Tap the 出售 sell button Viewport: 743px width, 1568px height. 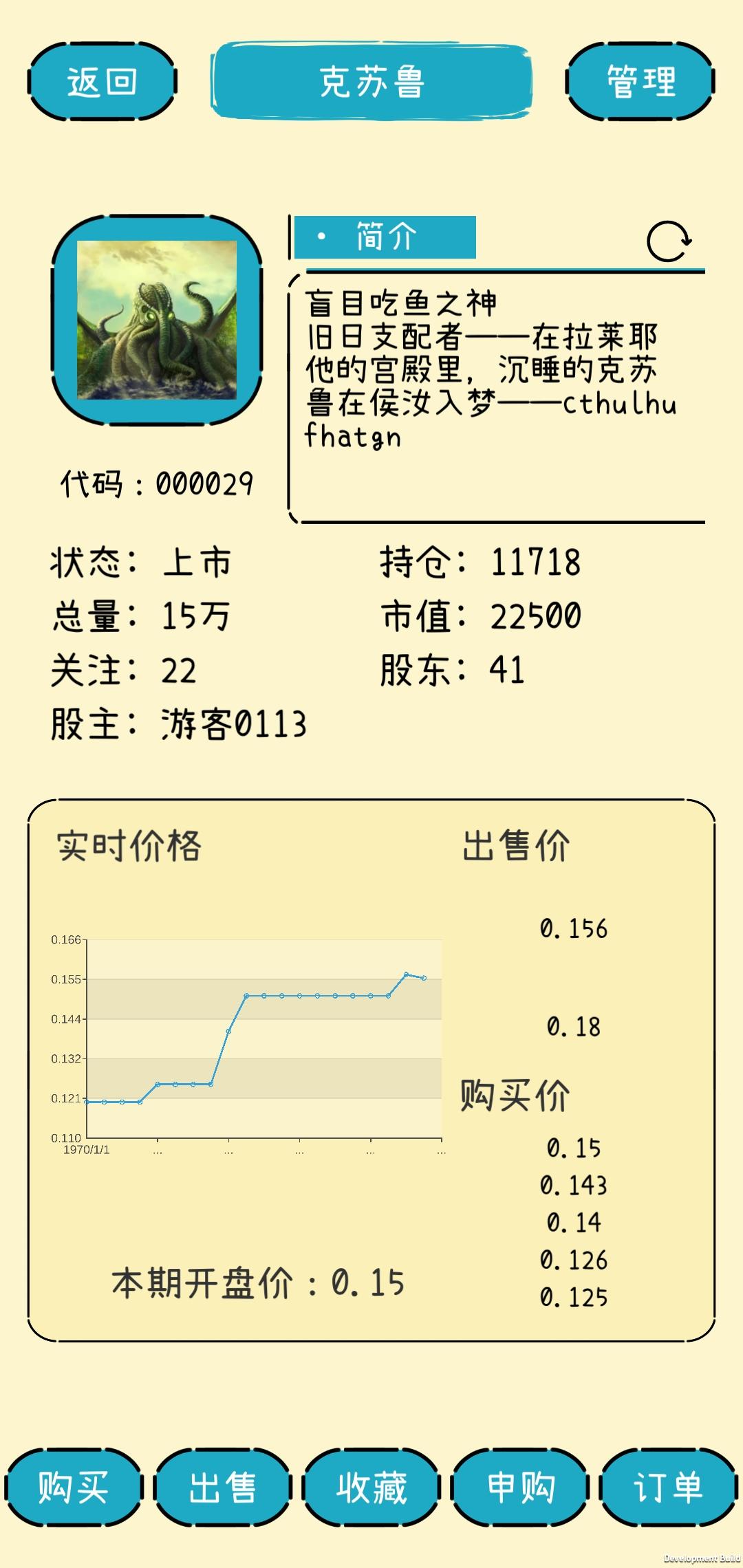(x=222, y=1488)
